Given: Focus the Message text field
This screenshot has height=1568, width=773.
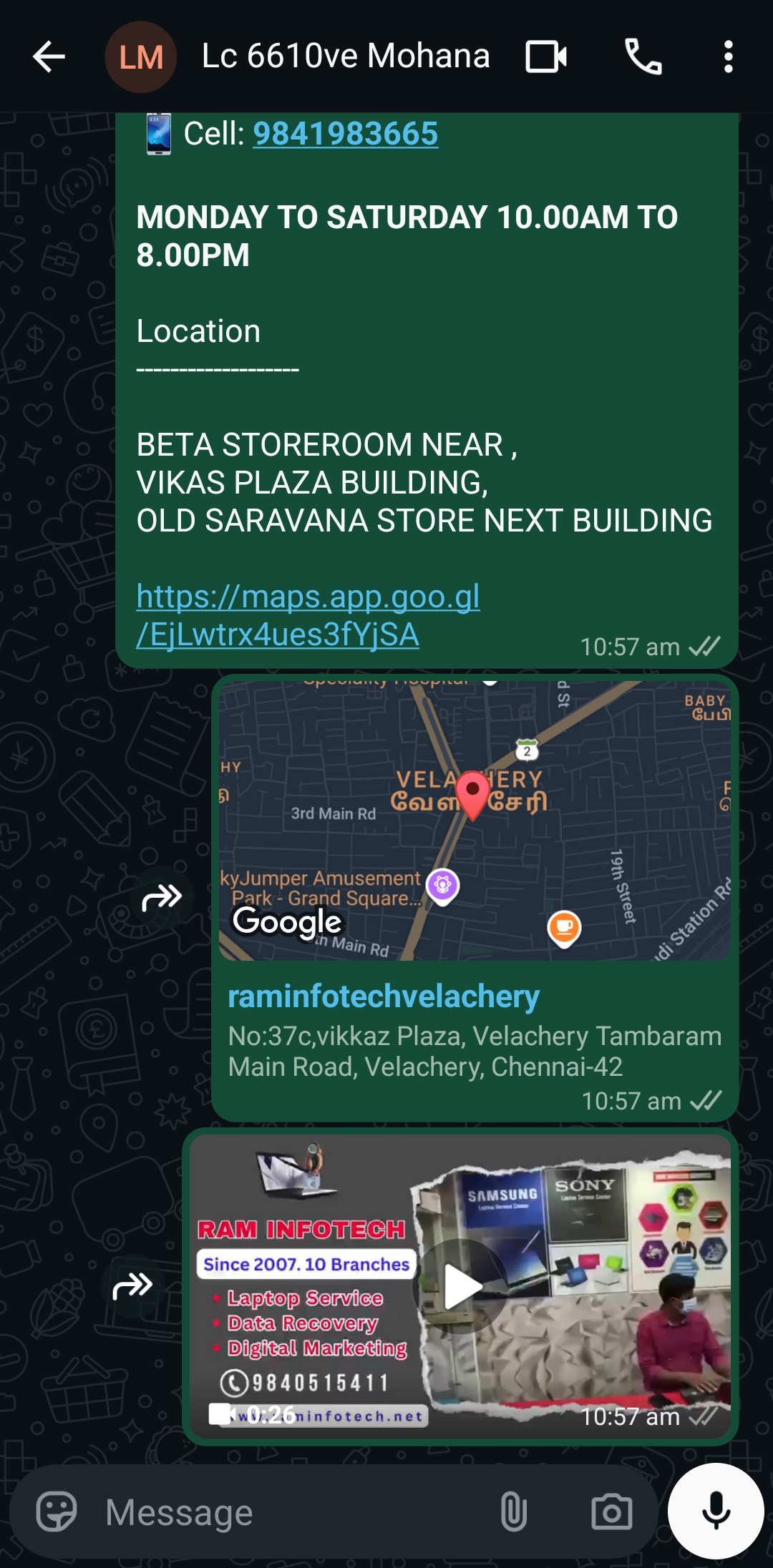Looking at the screenshot, I should pyautogui.click(x=286, y=1513).
